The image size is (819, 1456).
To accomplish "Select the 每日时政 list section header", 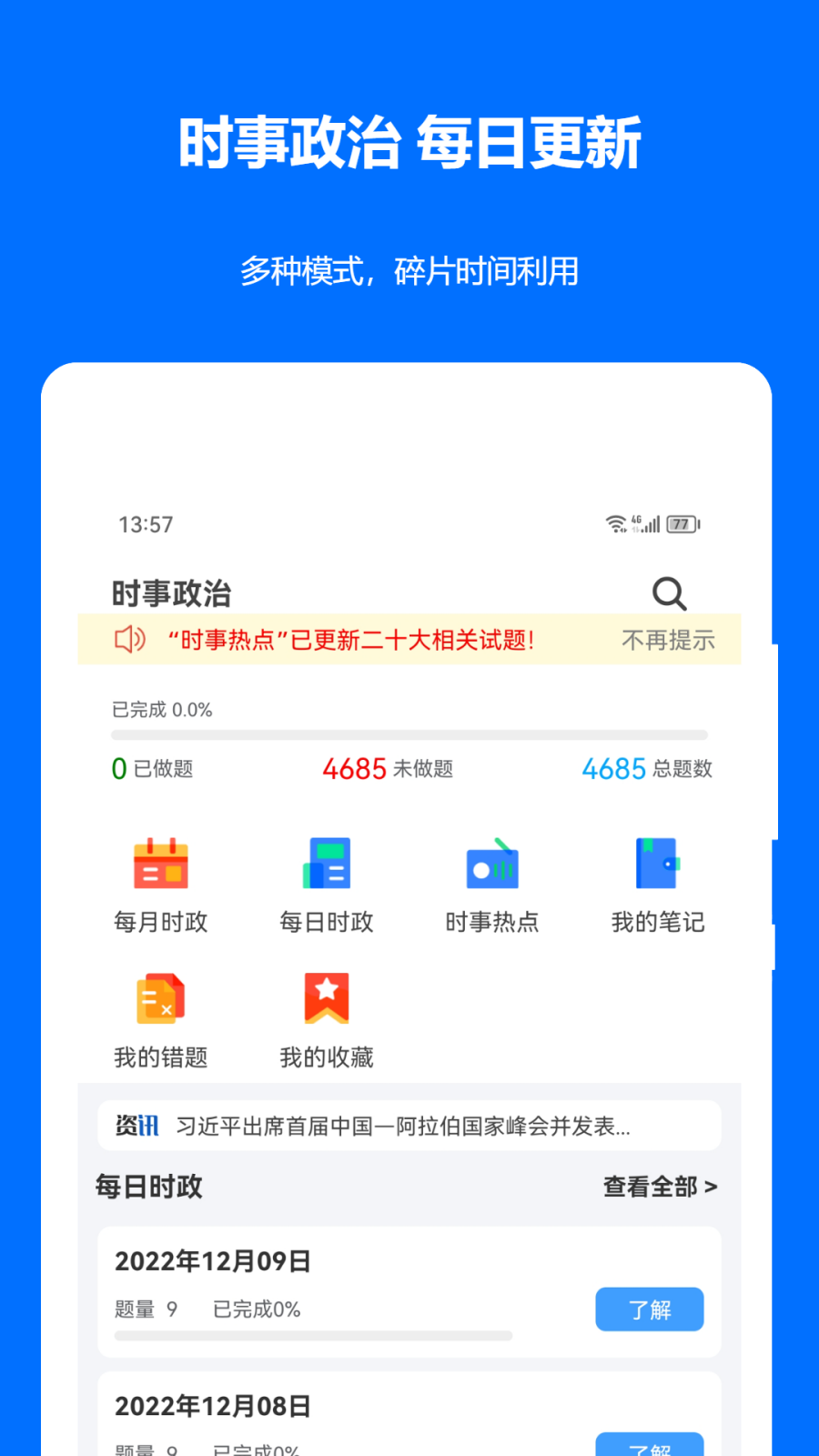I will pos(148,1187).
